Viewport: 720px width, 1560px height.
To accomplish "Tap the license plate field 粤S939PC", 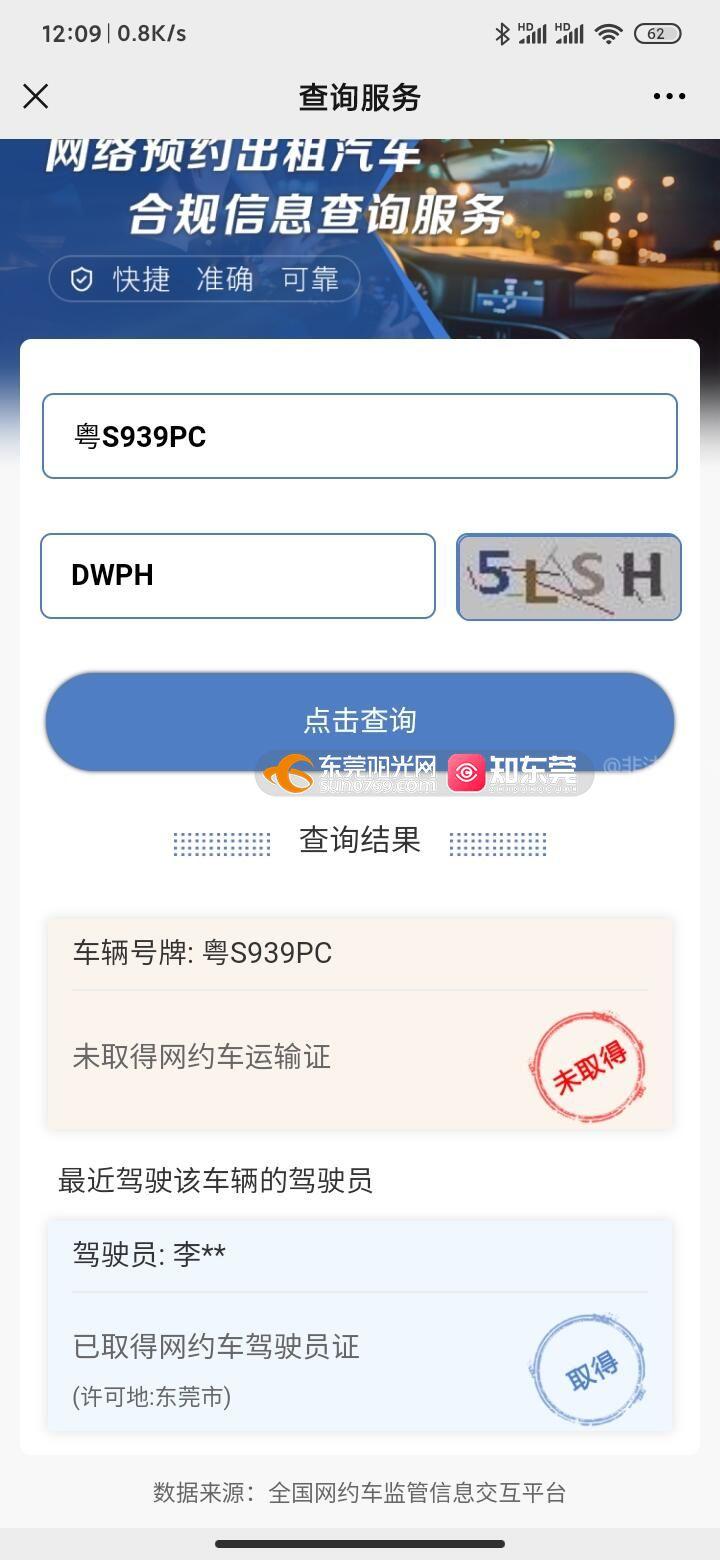I will click(360, 436).
